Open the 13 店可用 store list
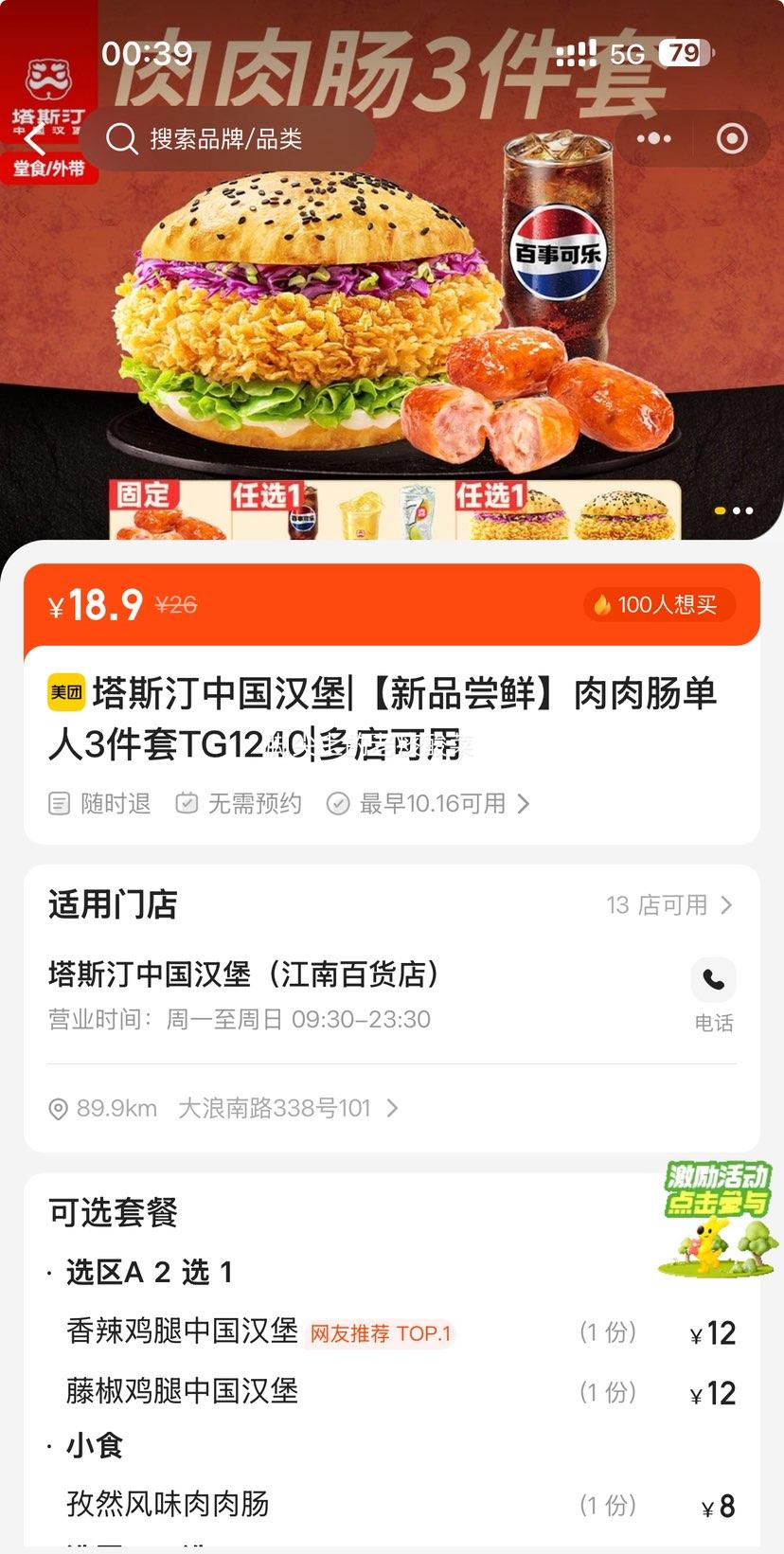This screenshot has width=784, height=1554. pyautogui.click(x=669, y=905)
